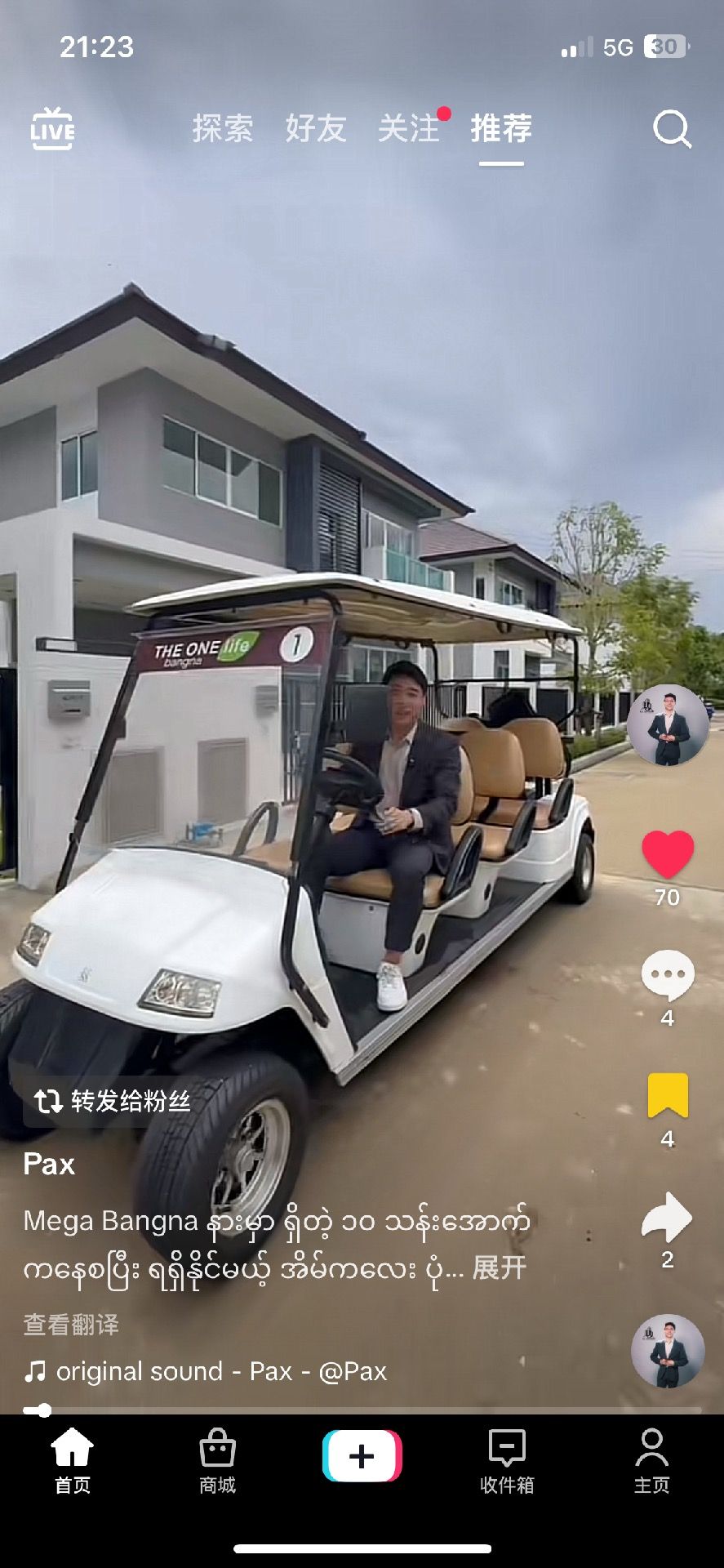Open Pax's profile avatar above the heart
The image size is (724, 1568).
tap(668, 725)
